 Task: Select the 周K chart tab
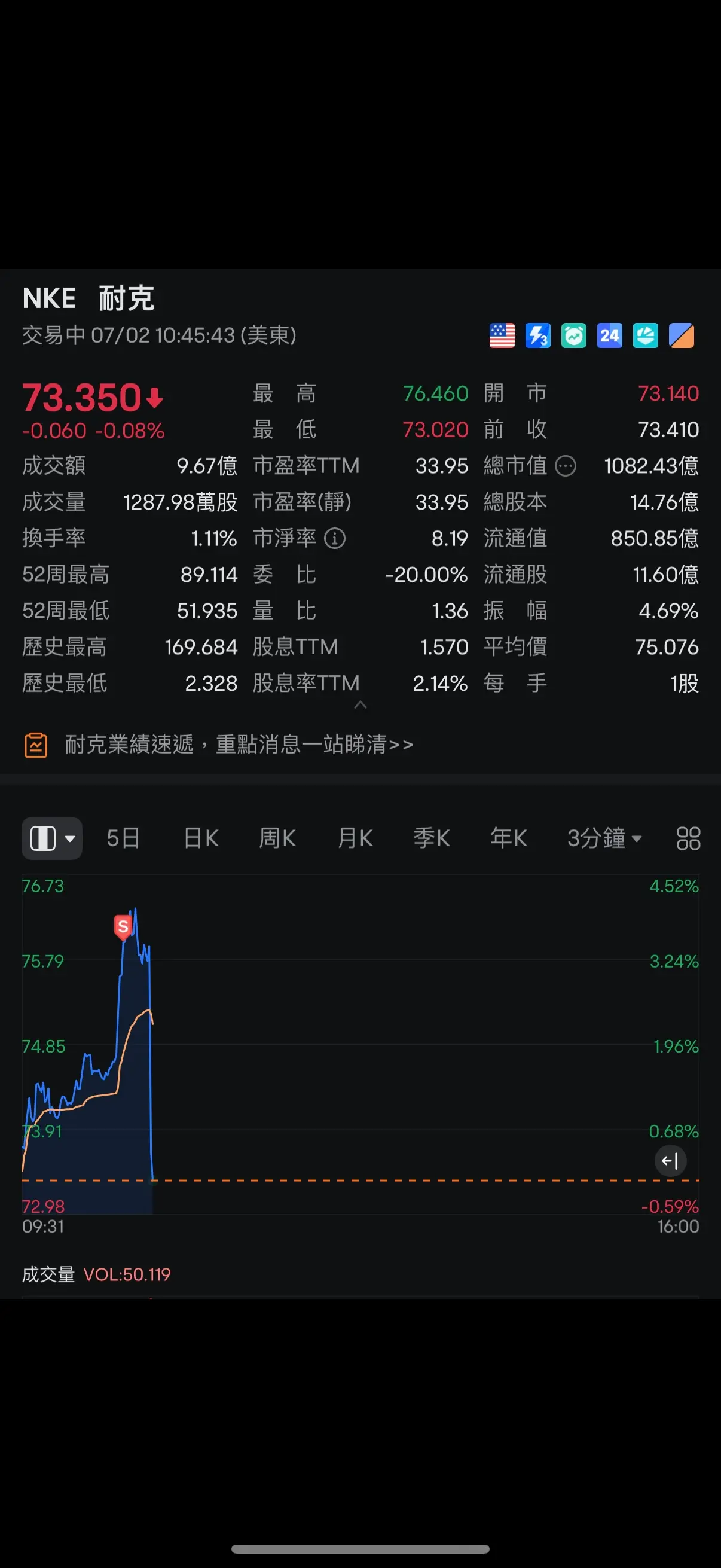click(x=277, y=838)
